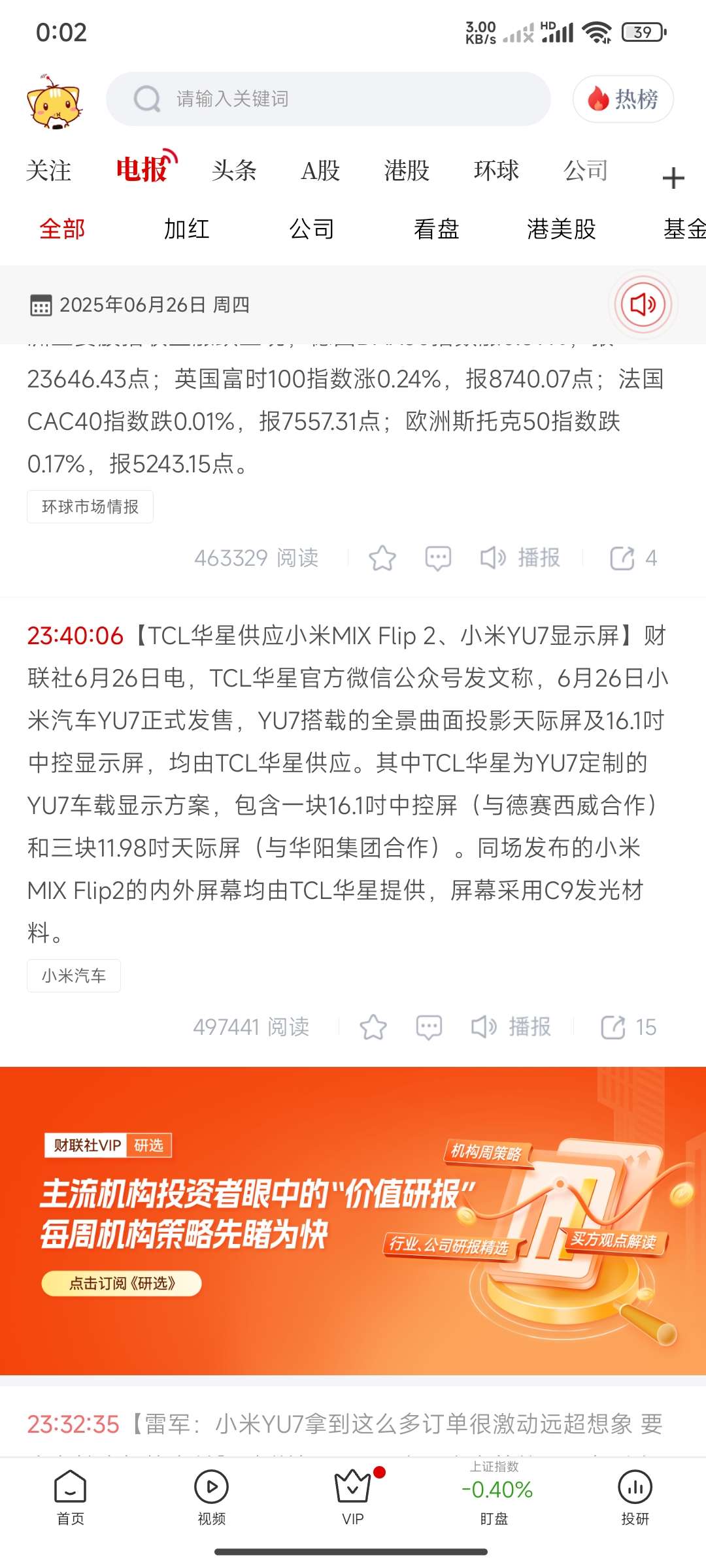Switch to the 关注 tab
Viewport: 706px width, 1568px height.
(48, 171)
